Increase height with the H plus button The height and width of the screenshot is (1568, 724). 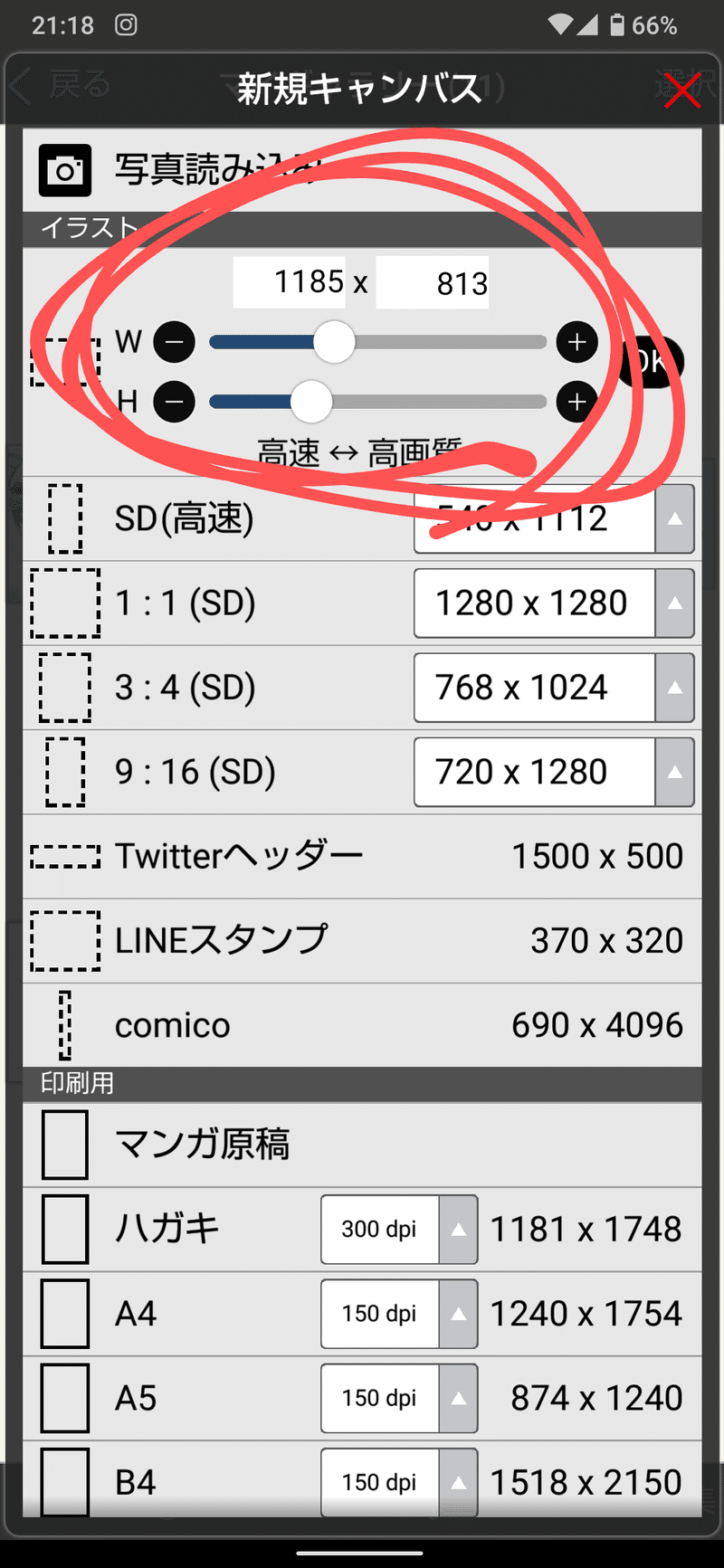577,401
